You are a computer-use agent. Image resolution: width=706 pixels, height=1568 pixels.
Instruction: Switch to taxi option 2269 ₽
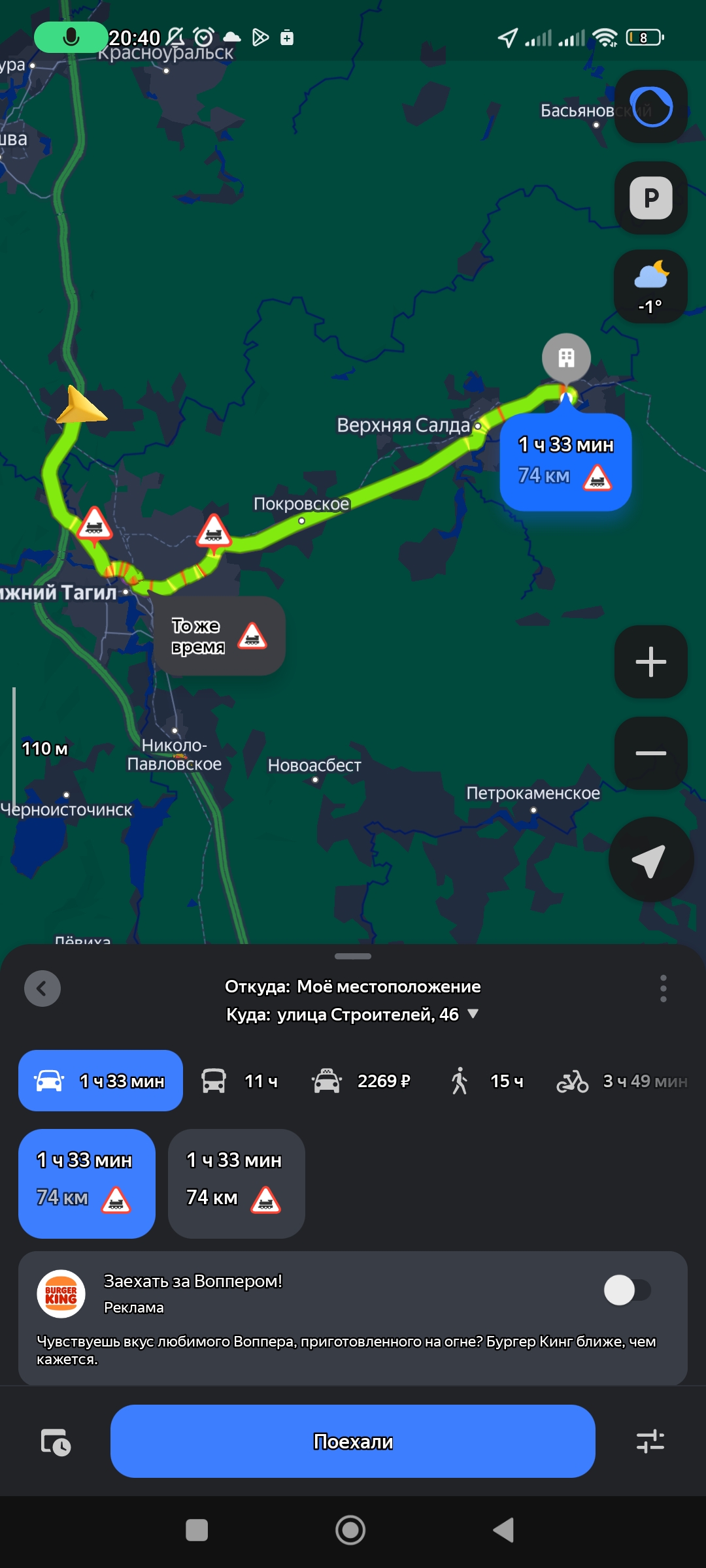[361, 1081]
